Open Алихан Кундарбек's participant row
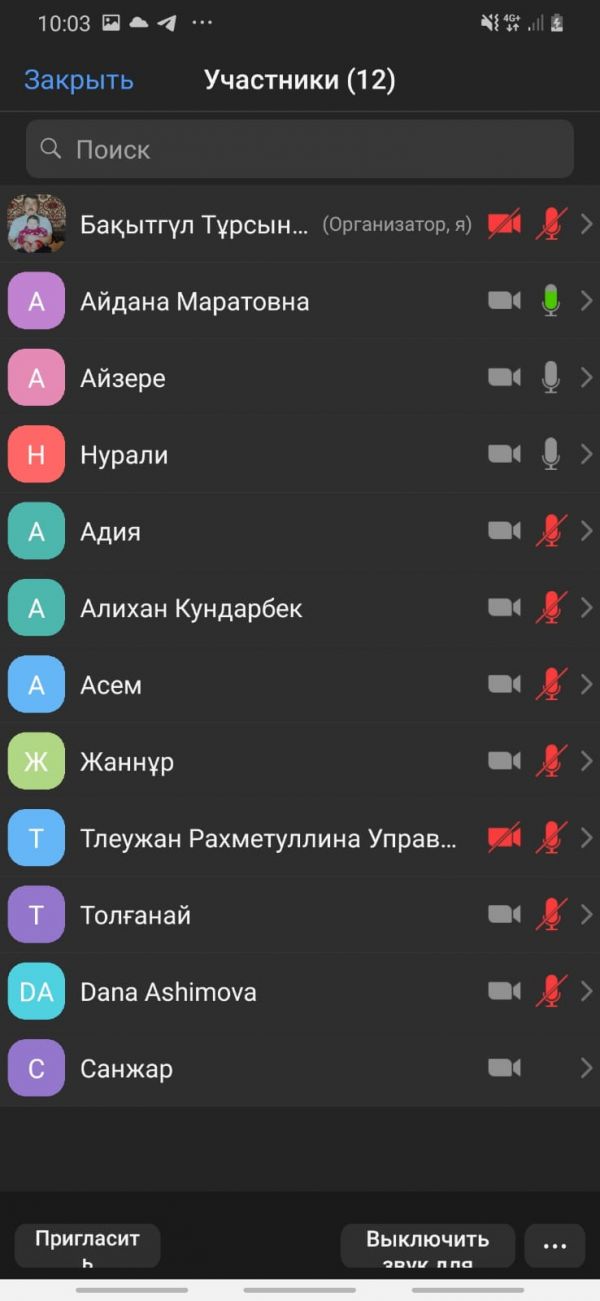 (191, 609)
